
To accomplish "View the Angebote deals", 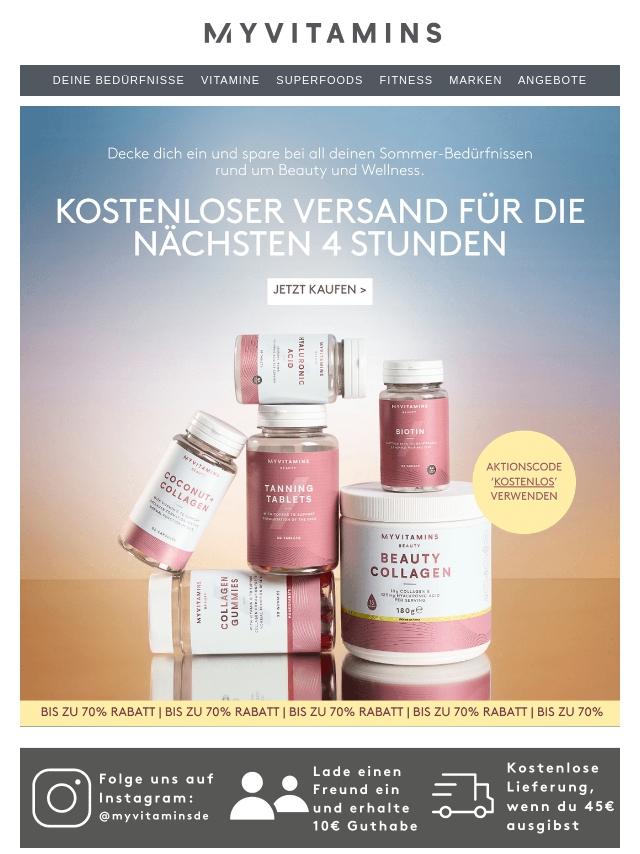I will tap(552, 80).
